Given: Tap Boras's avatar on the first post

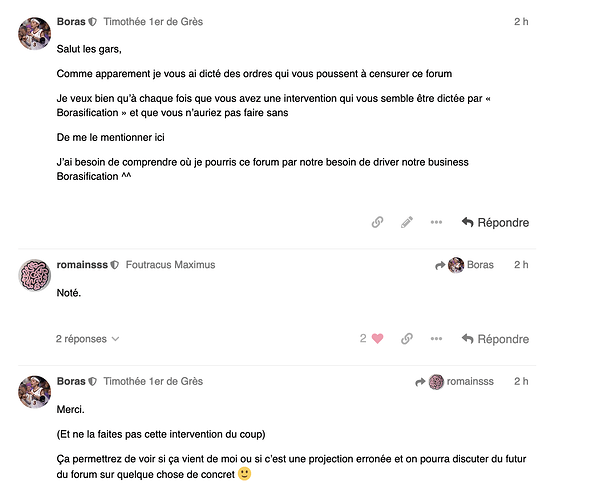Looking at the screenshot, I should (35, 33).
